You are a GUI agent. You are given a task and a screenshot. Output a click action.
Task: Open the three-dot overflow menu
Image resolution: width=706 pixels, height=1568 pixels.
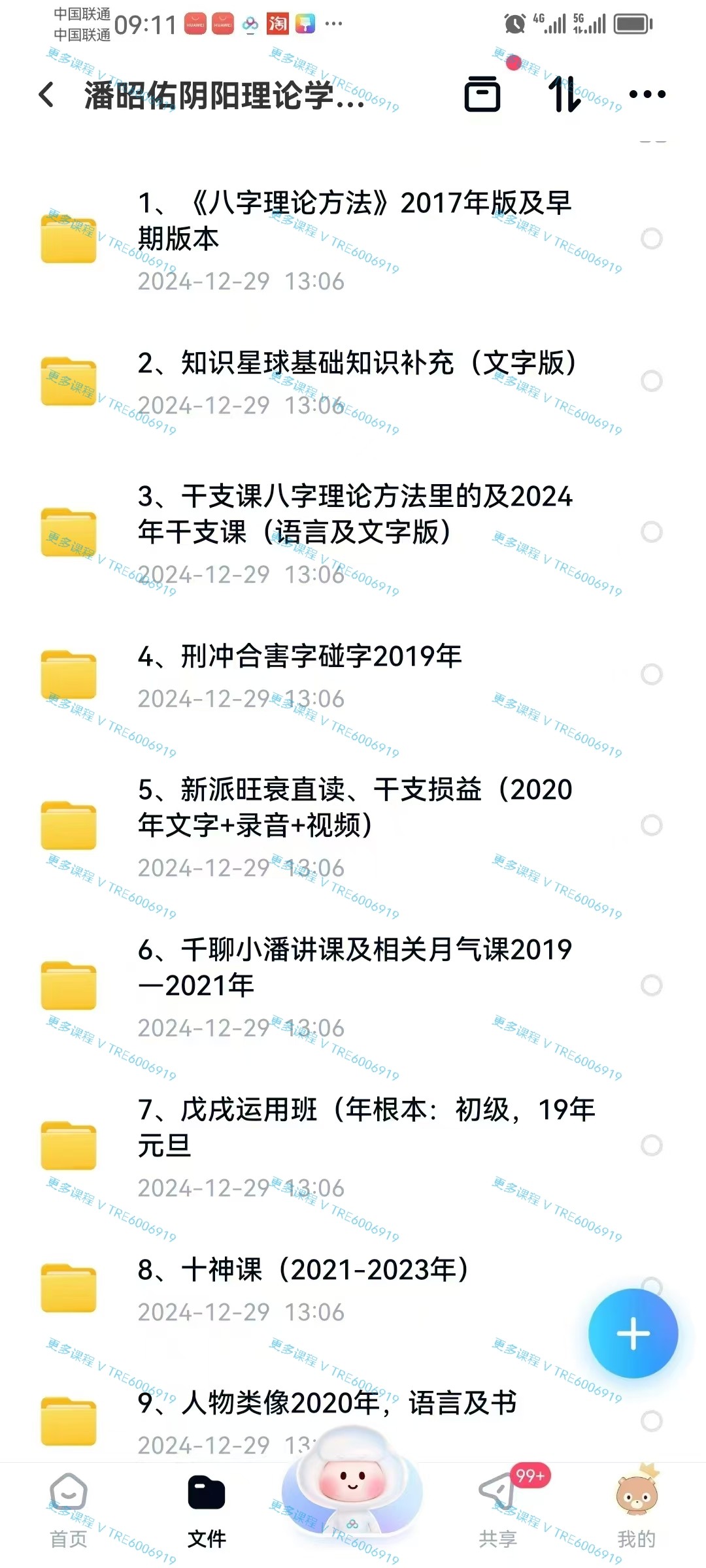click(647, 95)
